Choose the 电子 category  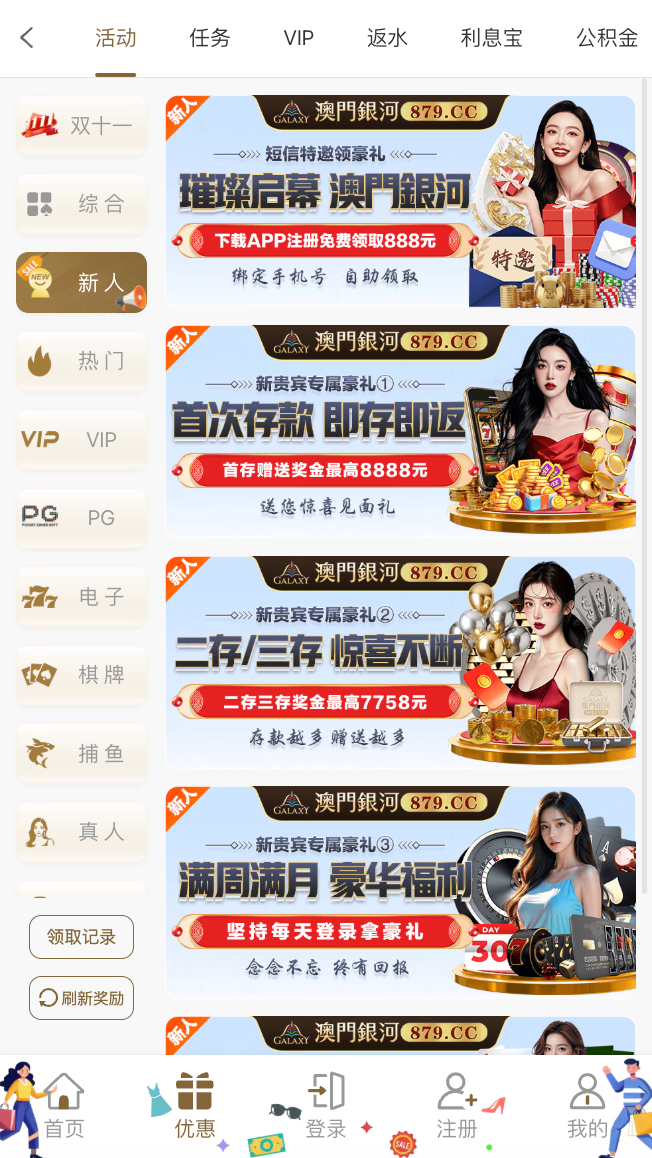tap(81, 597)
